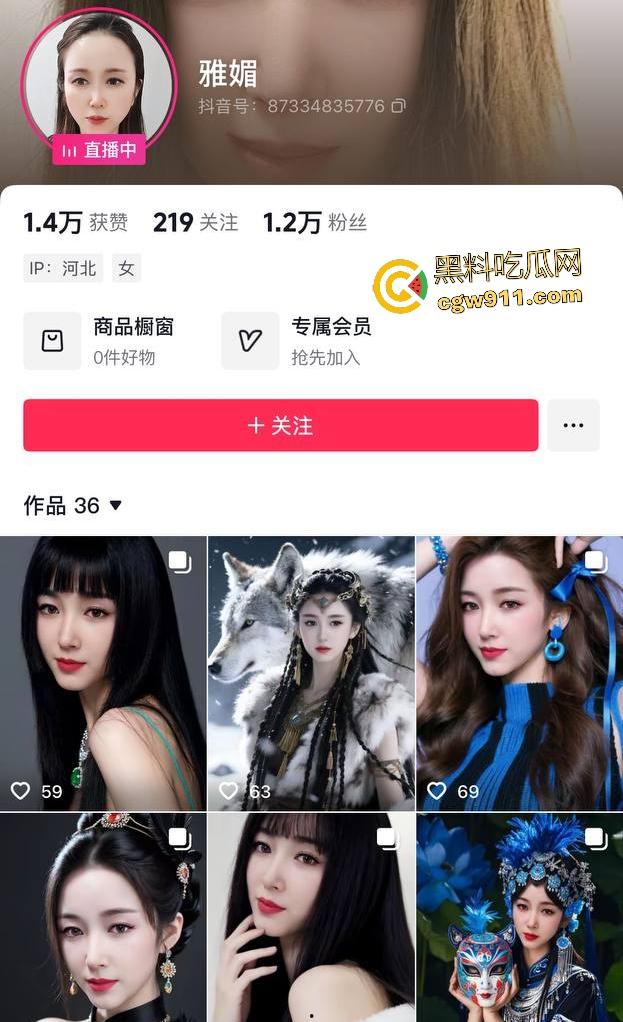View the 1.2万 粉丝 followers list
The width and height of the screenshot is (623, 1022).
(x=314, y=222)
